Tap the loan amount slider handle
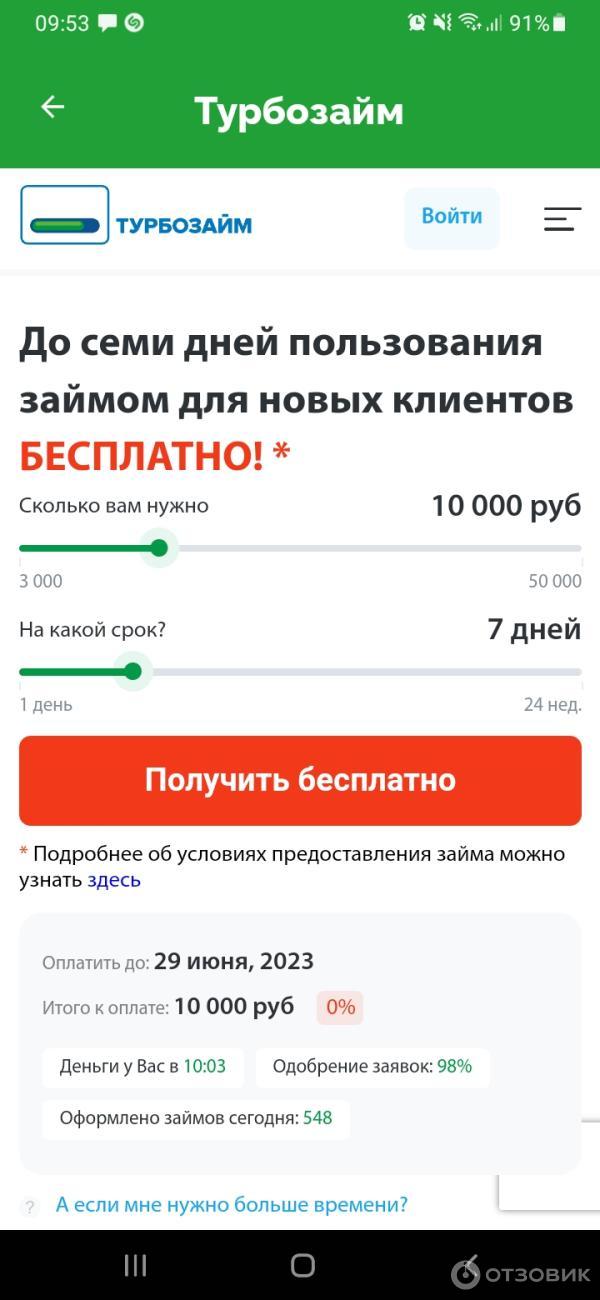This screenshot has width=600, height=1300. 158,548
